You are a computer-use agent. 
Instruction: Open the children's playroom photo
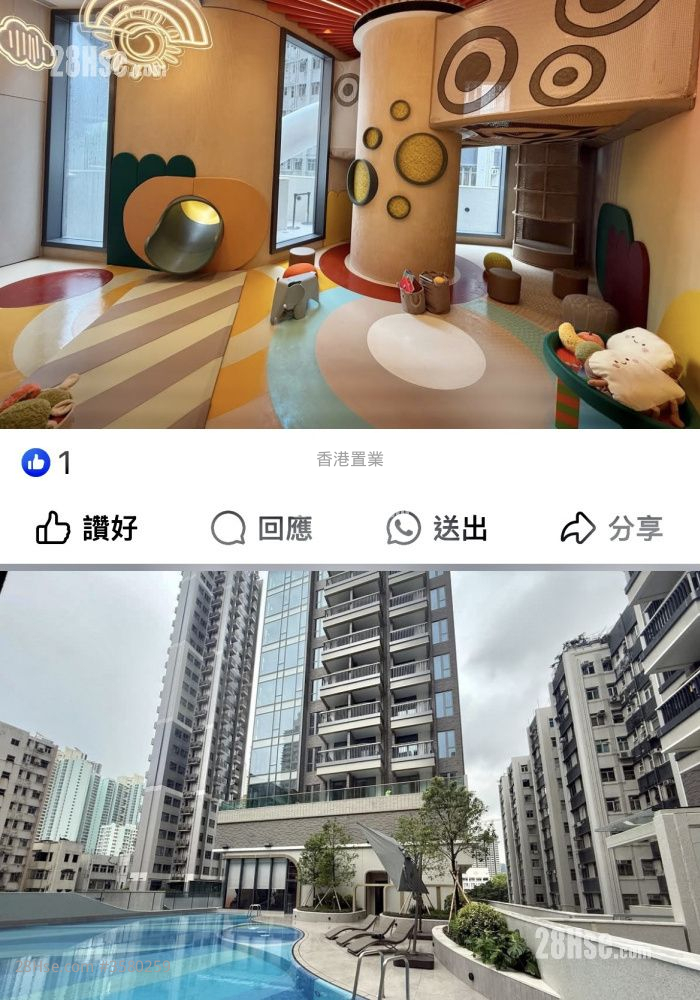(350, 214)
